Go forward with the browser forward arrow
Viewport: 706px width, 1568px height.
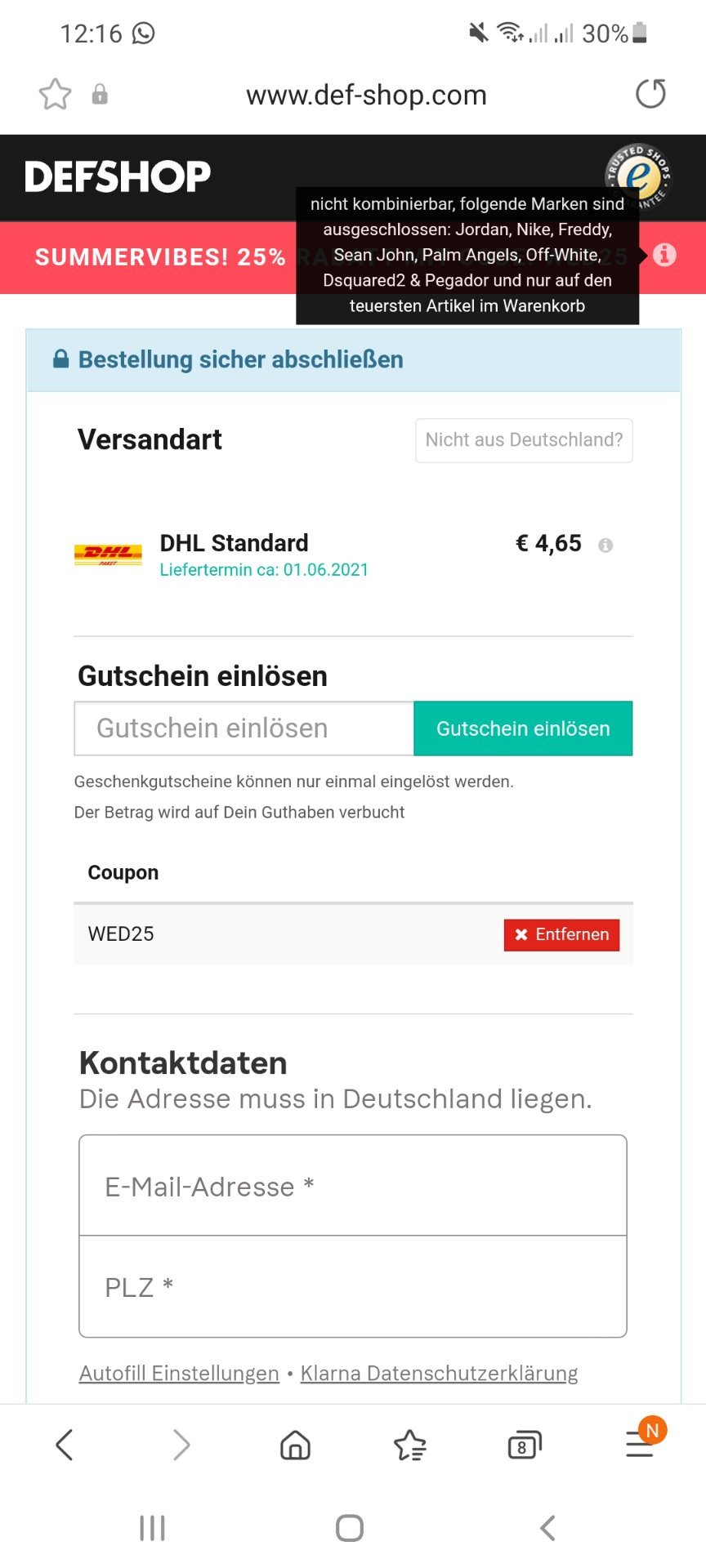181,1445
